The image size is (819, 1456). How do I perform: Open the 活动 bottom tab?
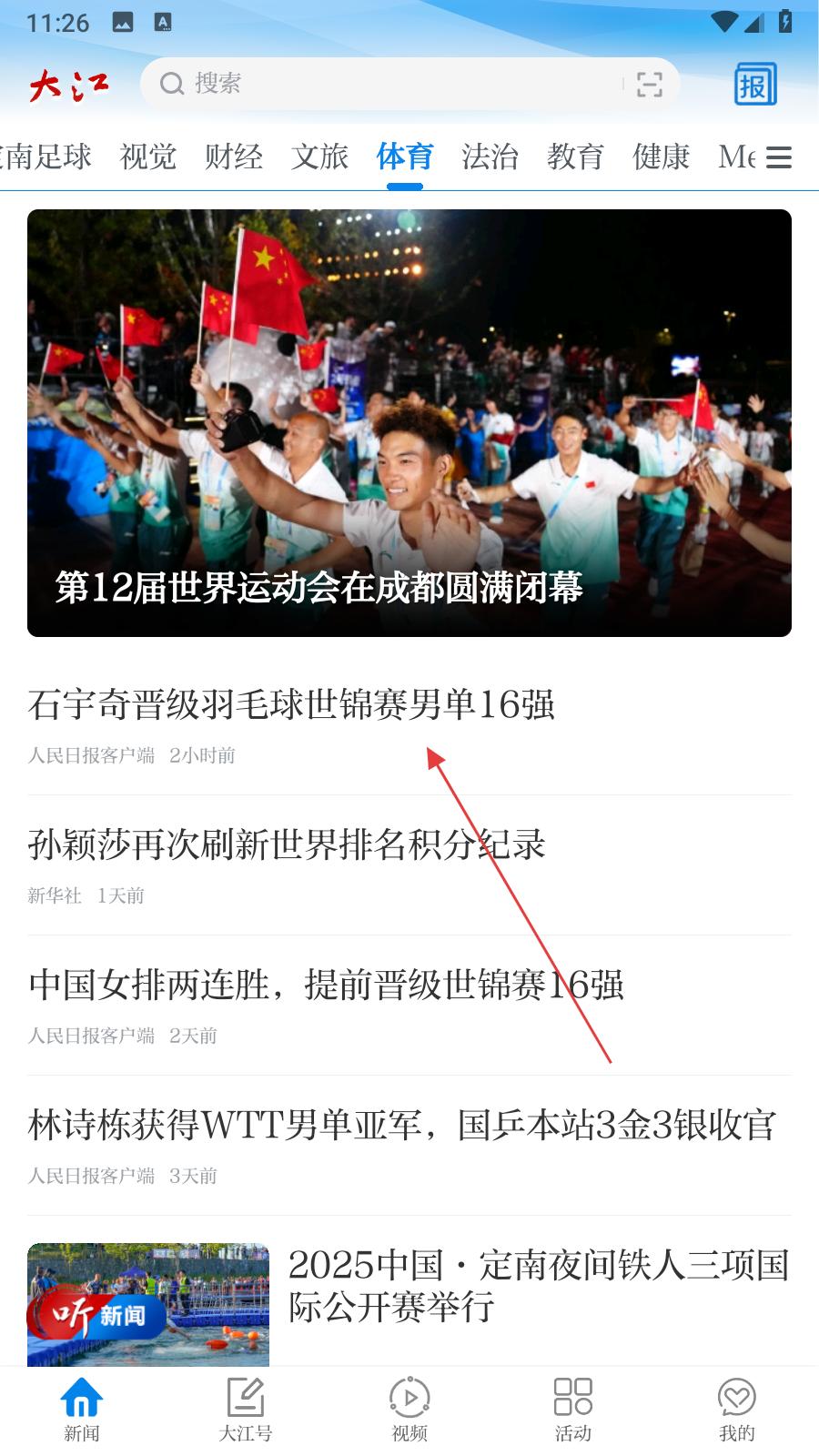coord(573,1409)
